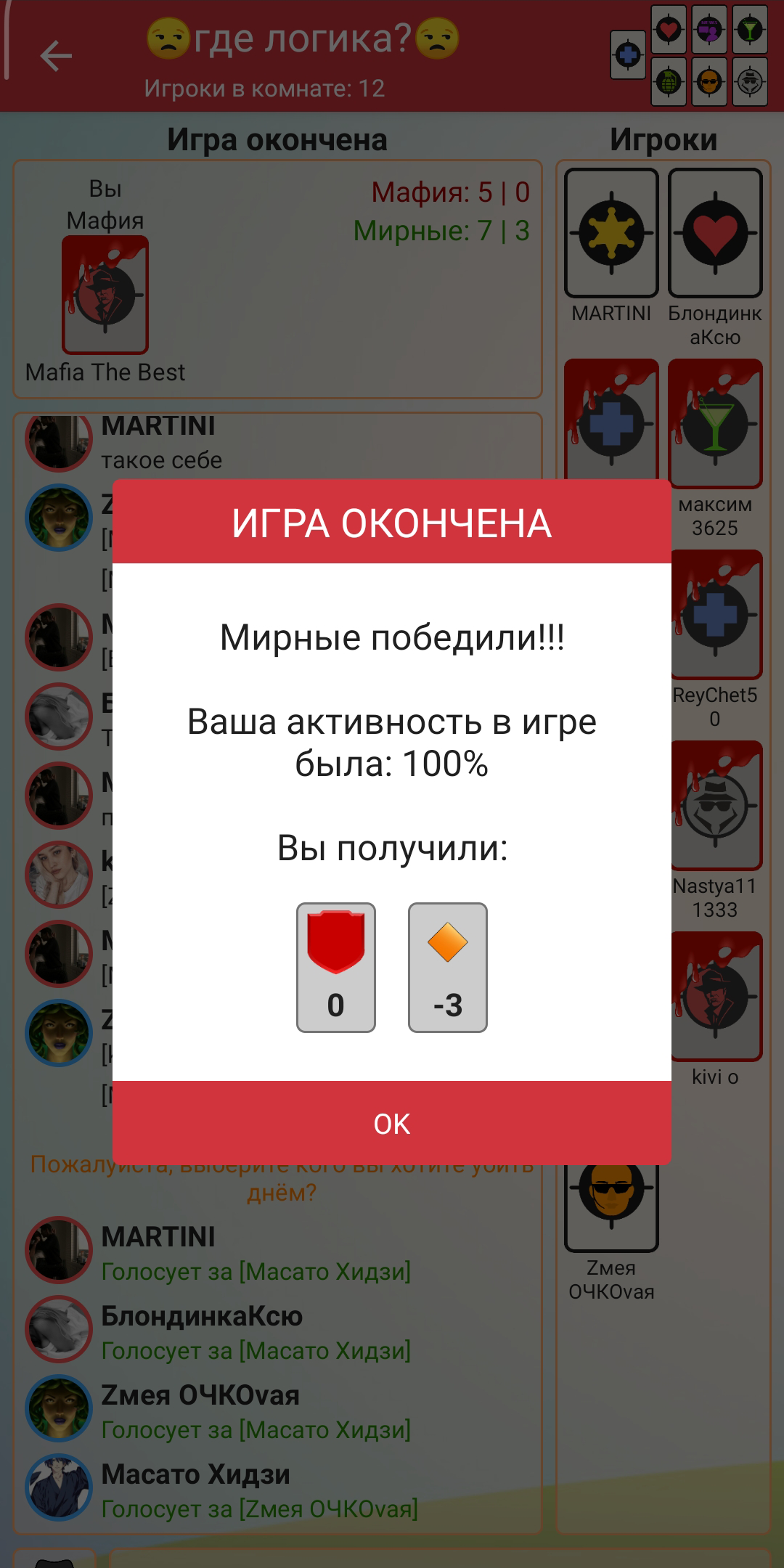Tap Масато Хидзи's avatar in votes
This screenshot has height=1568, width=784.
[x=59, y=1487]
